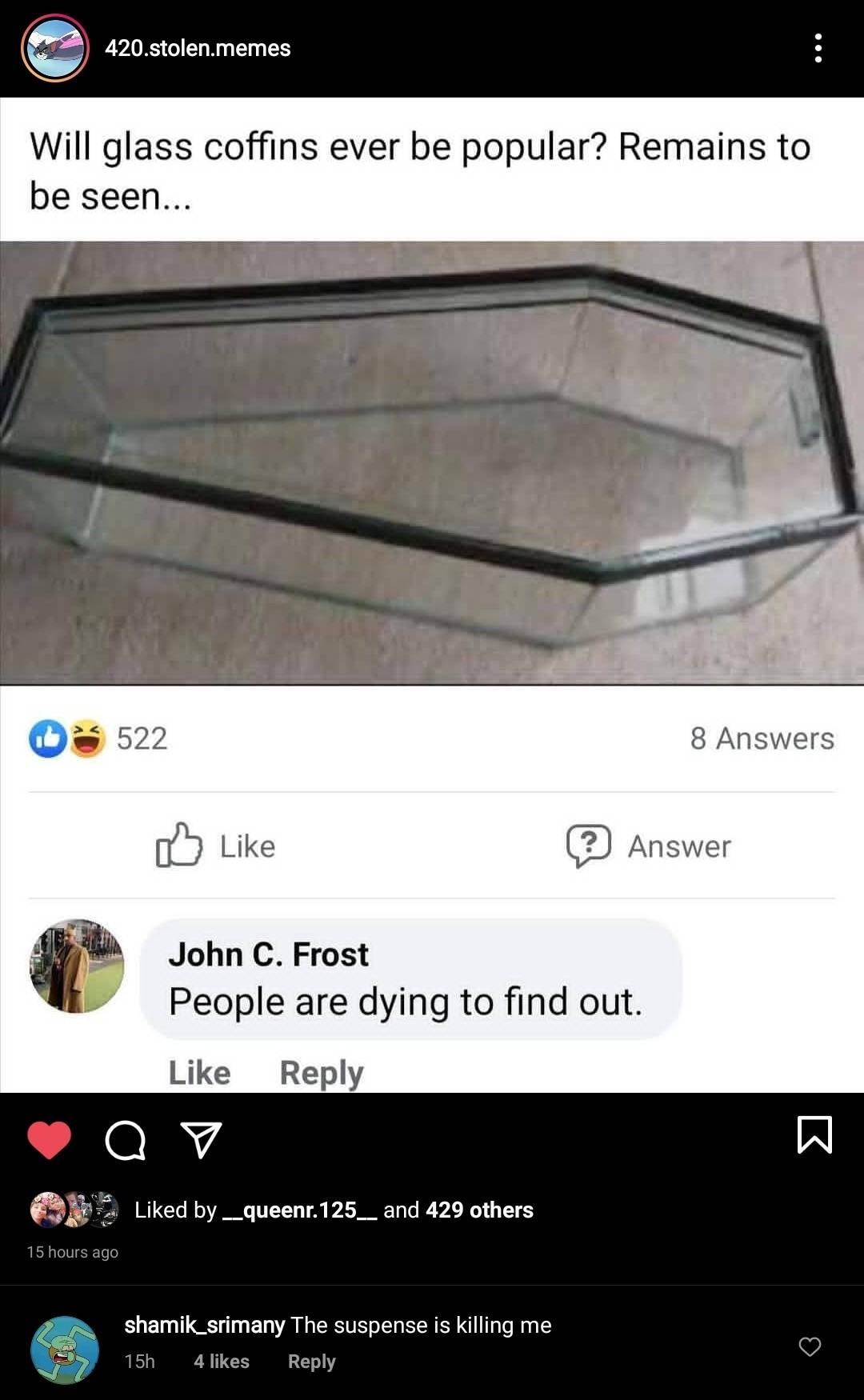Bookmark this post
864x1400 pixels.
814,1134
